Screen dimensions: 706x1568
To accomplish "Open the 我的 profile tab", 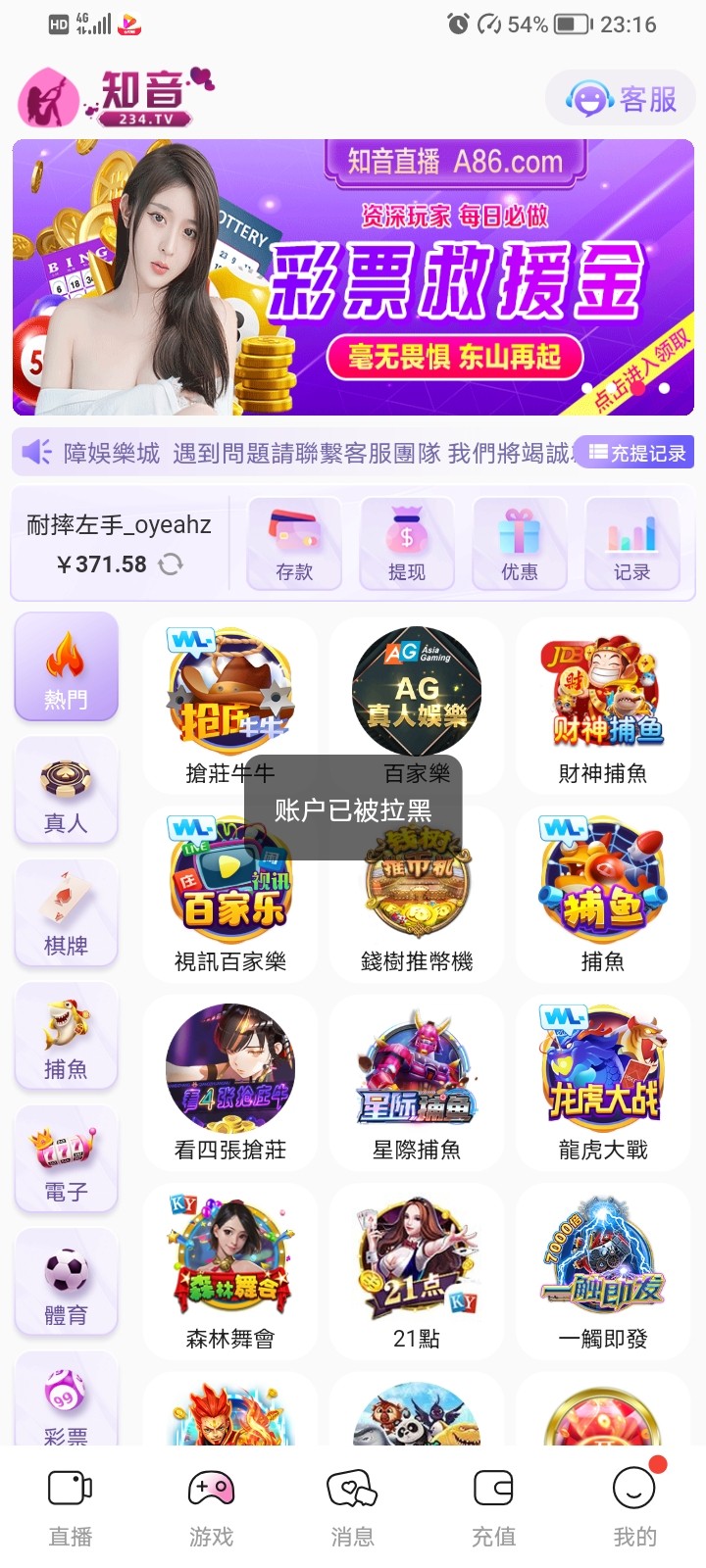I will (634, 1507).
